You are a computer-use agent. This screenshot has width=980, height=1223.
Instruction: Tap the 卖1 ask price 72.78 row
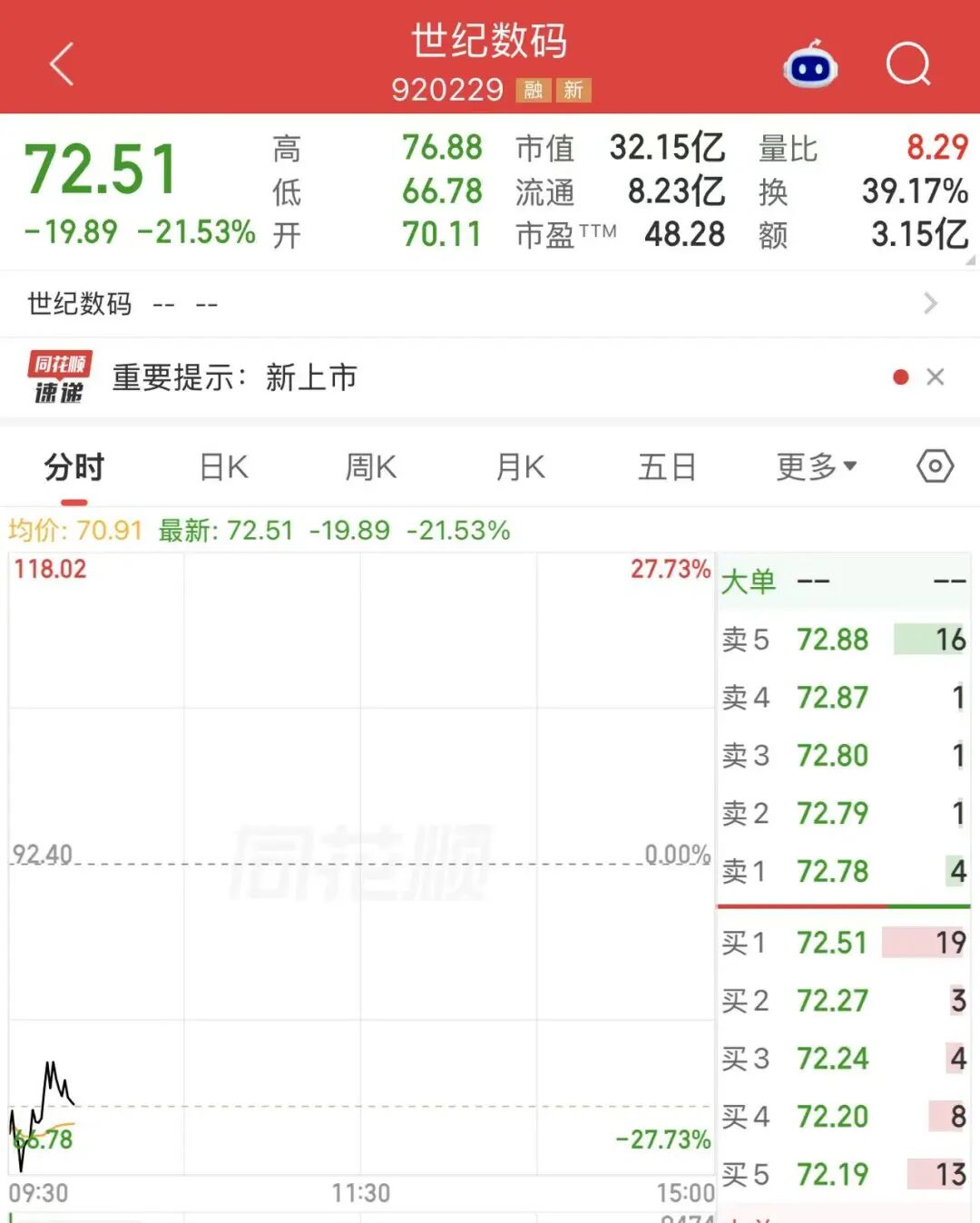point(844,871)
